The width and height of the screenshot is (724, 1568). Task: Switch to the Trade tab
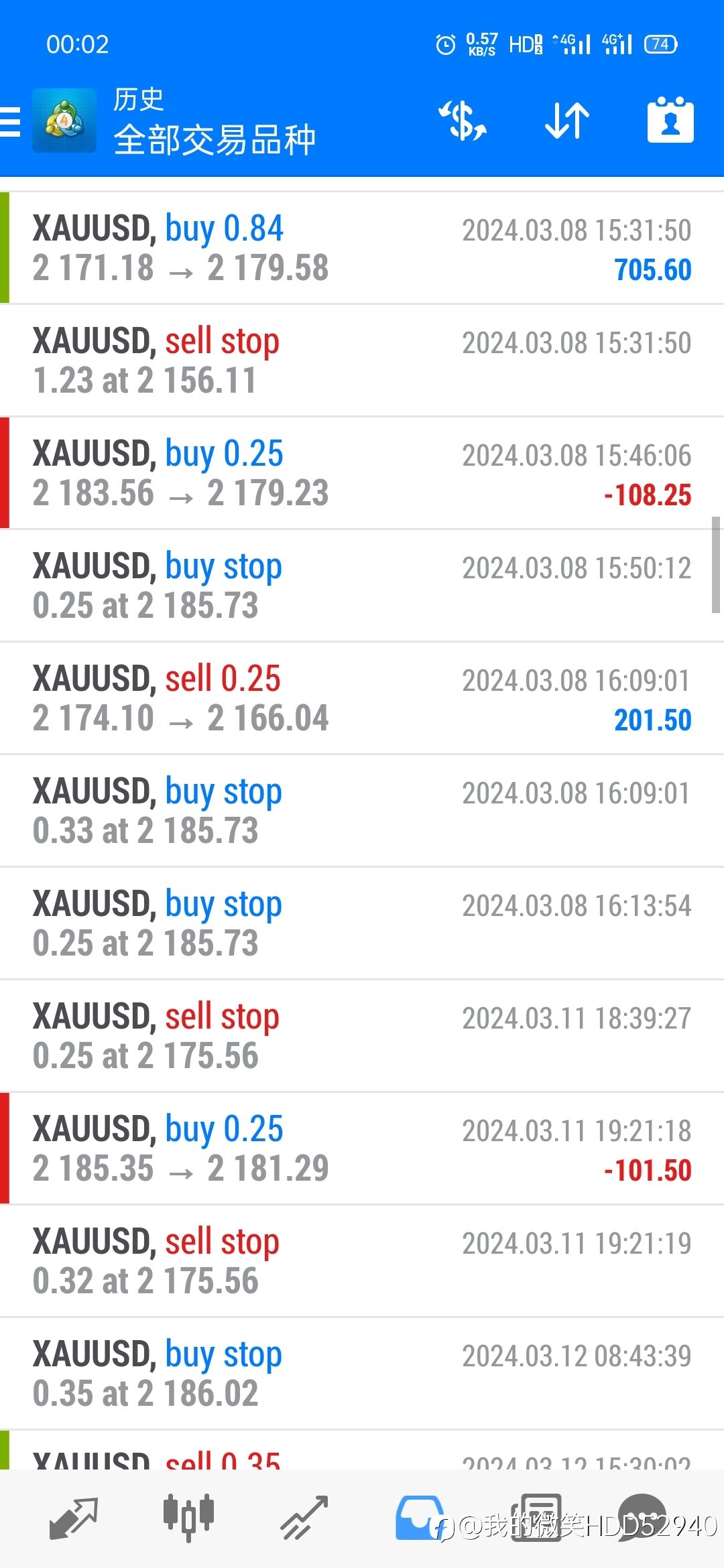click(x=304, y=1518)
